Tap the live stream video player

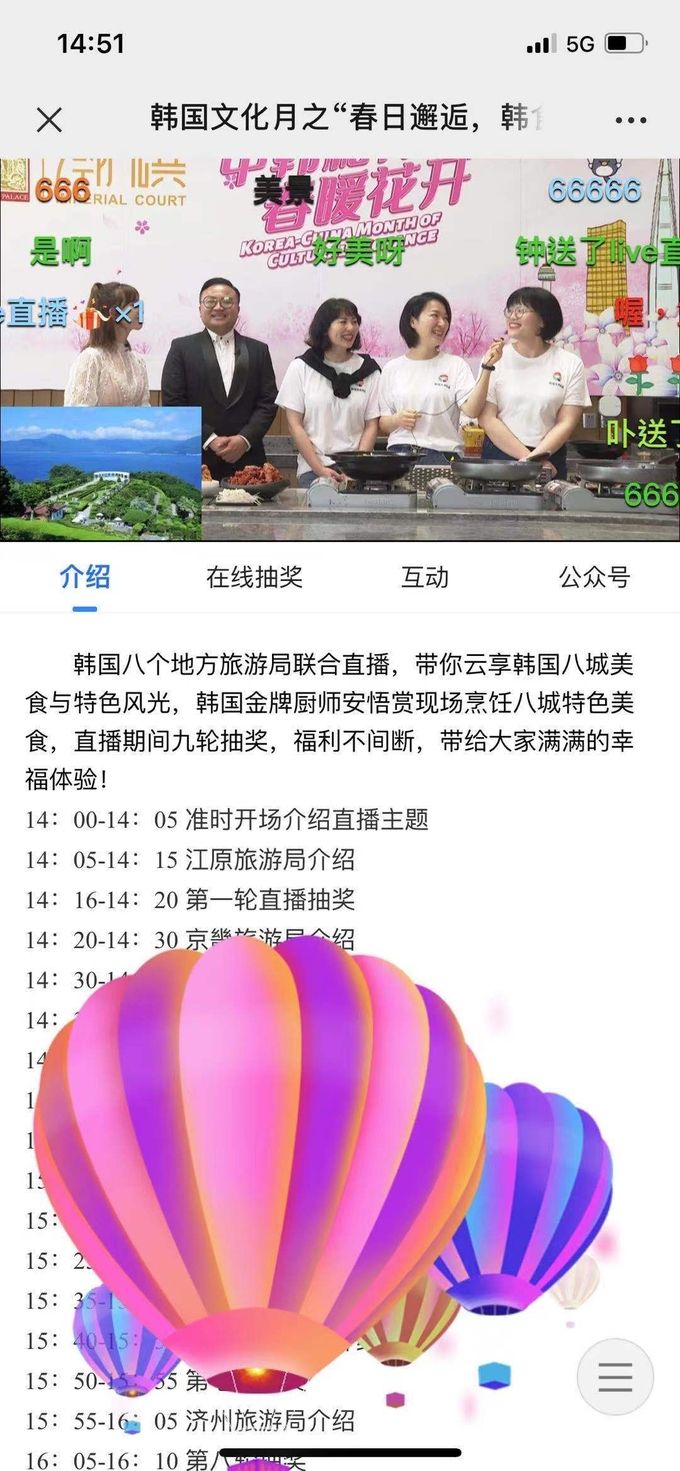point(340,350)
